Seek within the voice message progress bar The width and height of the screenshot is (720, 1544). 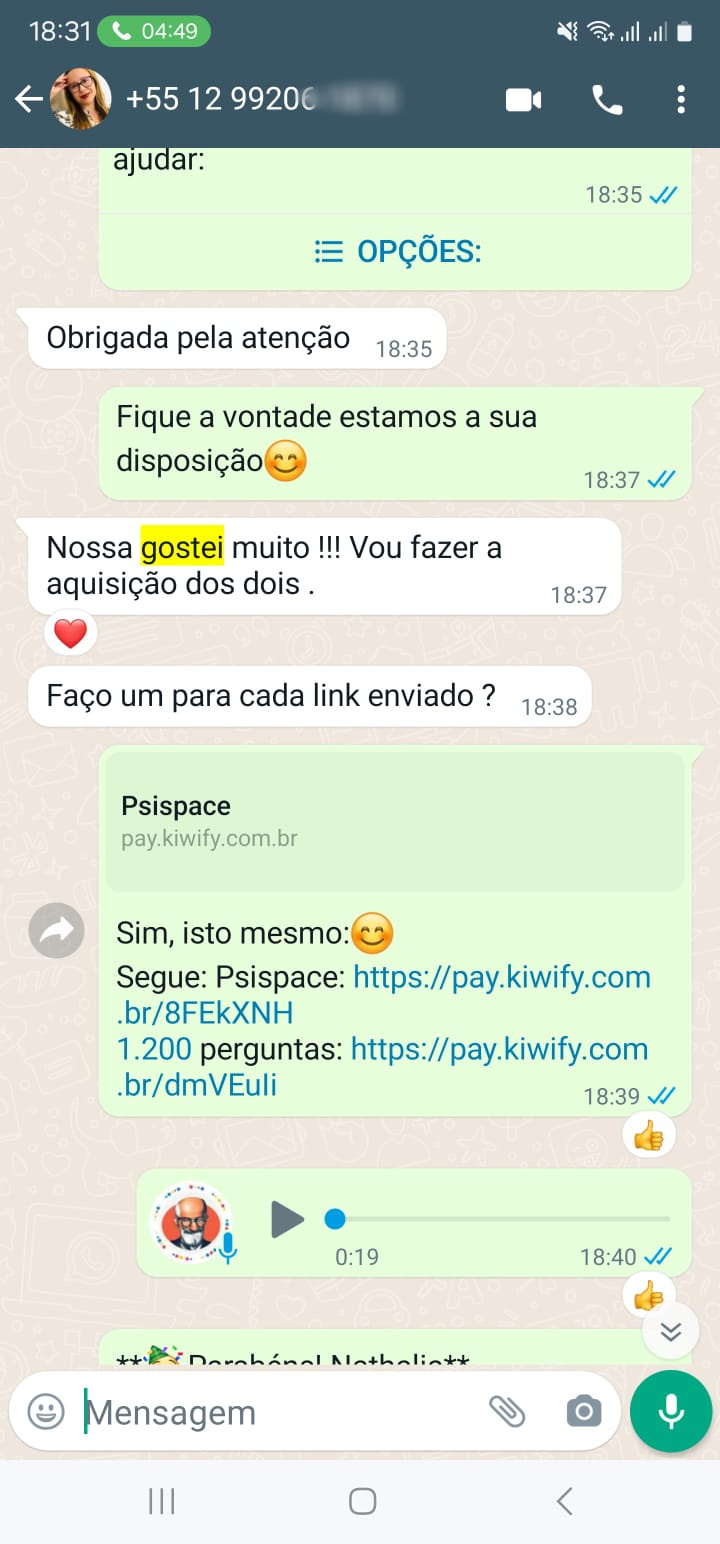(500, 1219)
